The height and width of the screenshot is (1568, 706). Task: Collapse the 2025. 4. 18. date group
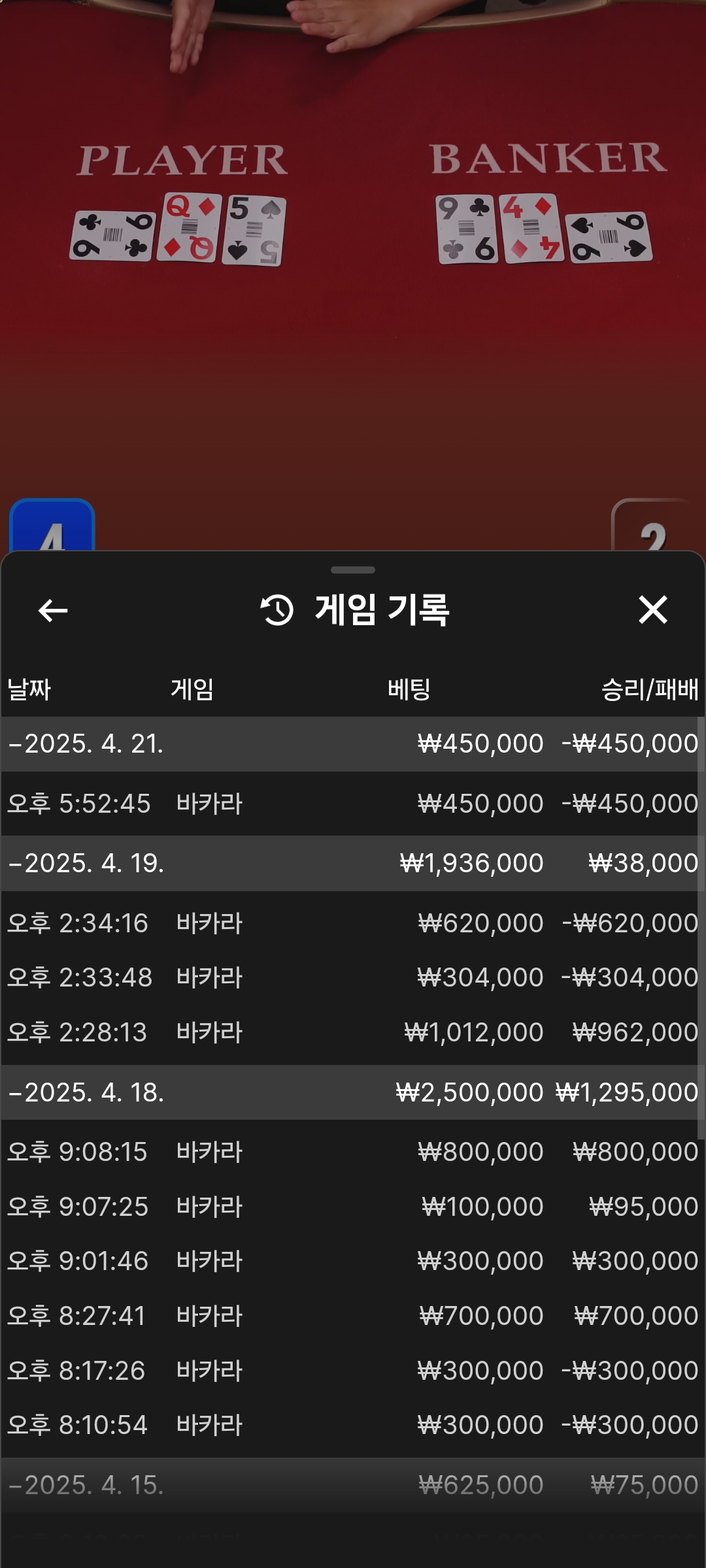click(x=352, y=1092)
